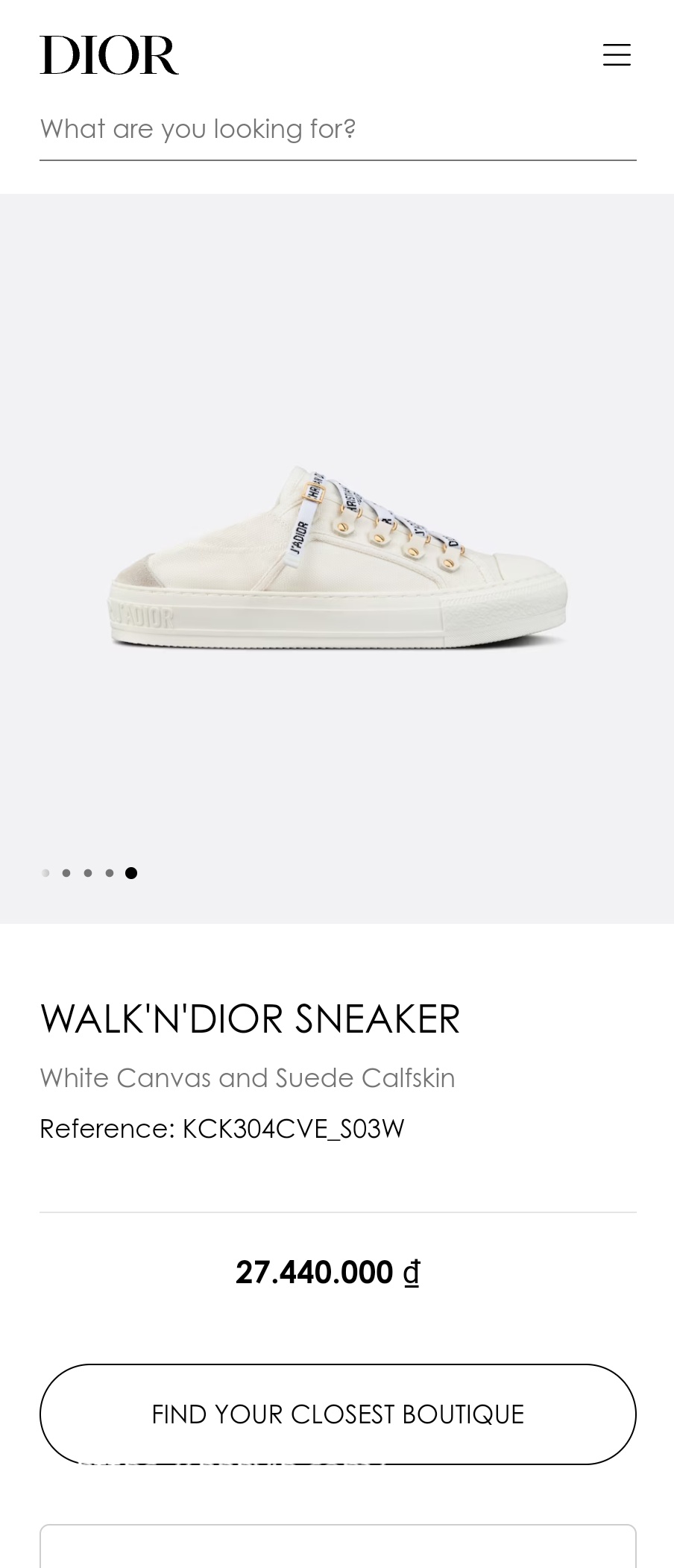Click FIND YOUR CLOSEST BOUTIQUE
674x1568 pixels.
coord(337,1413)
